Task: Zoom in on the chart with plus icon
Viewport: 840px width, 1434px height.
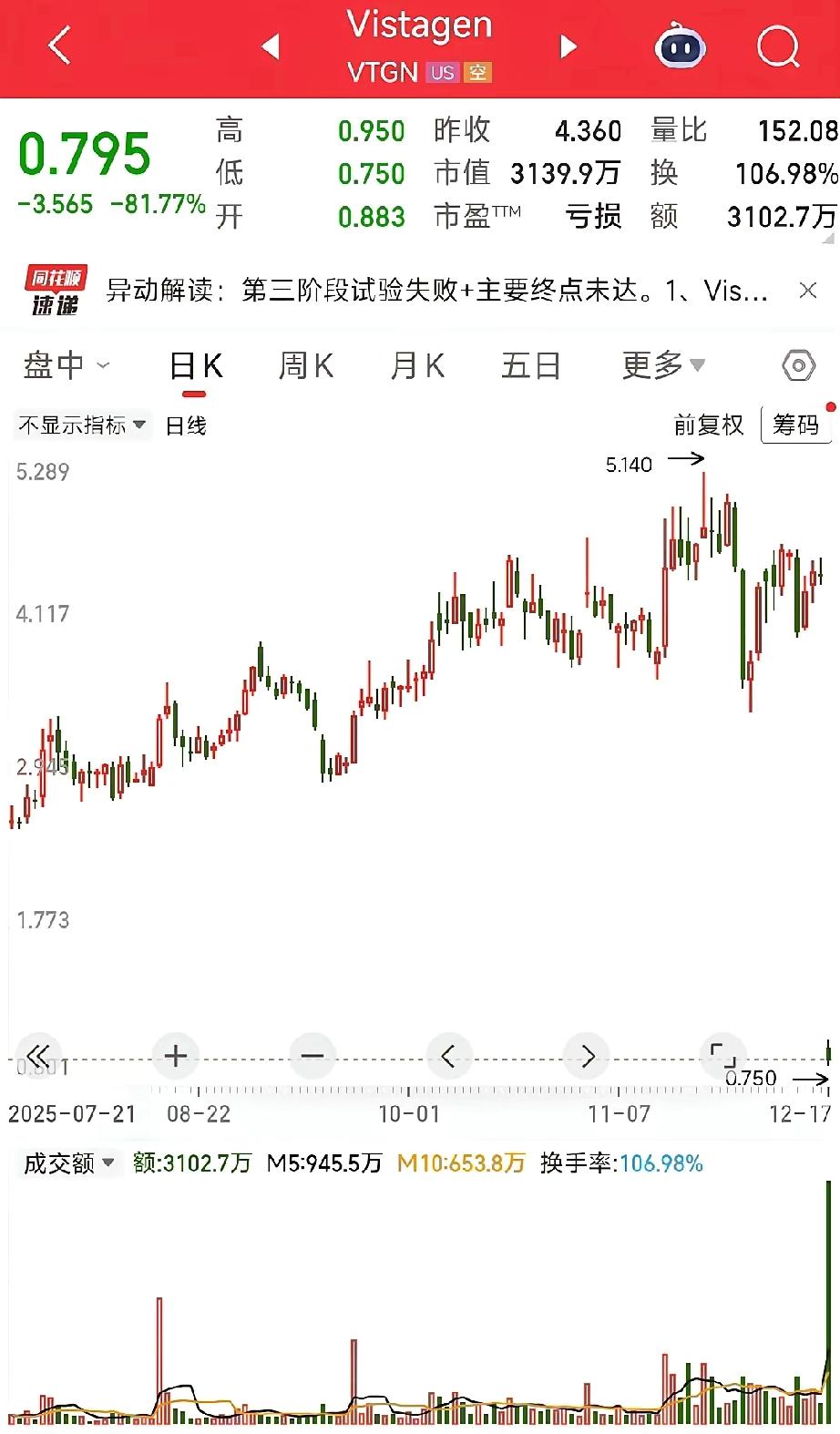Action: [x=175, y=1056]
